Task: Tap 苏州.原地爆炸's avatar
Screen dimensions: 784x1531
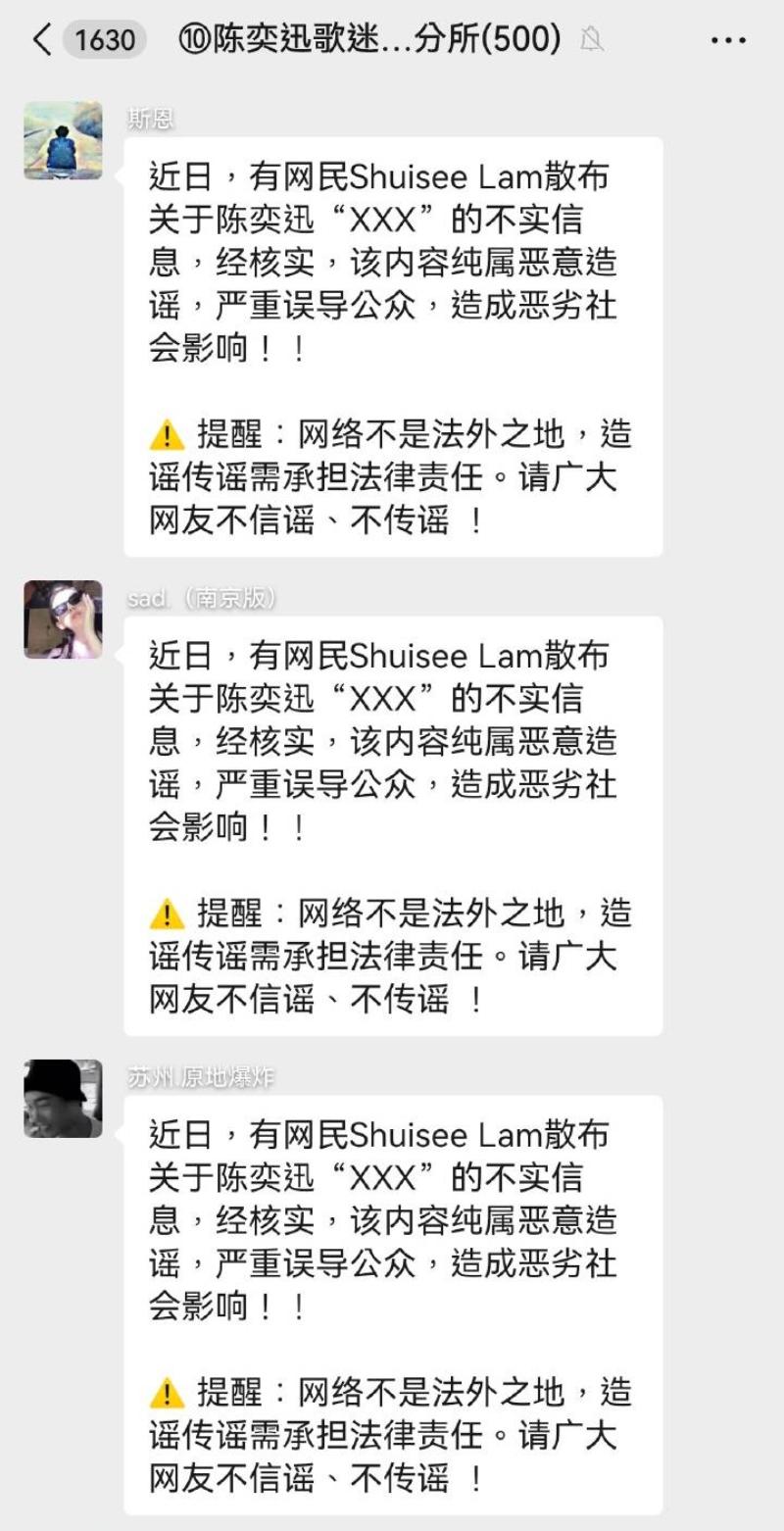Action: [x=63, y=1099]
